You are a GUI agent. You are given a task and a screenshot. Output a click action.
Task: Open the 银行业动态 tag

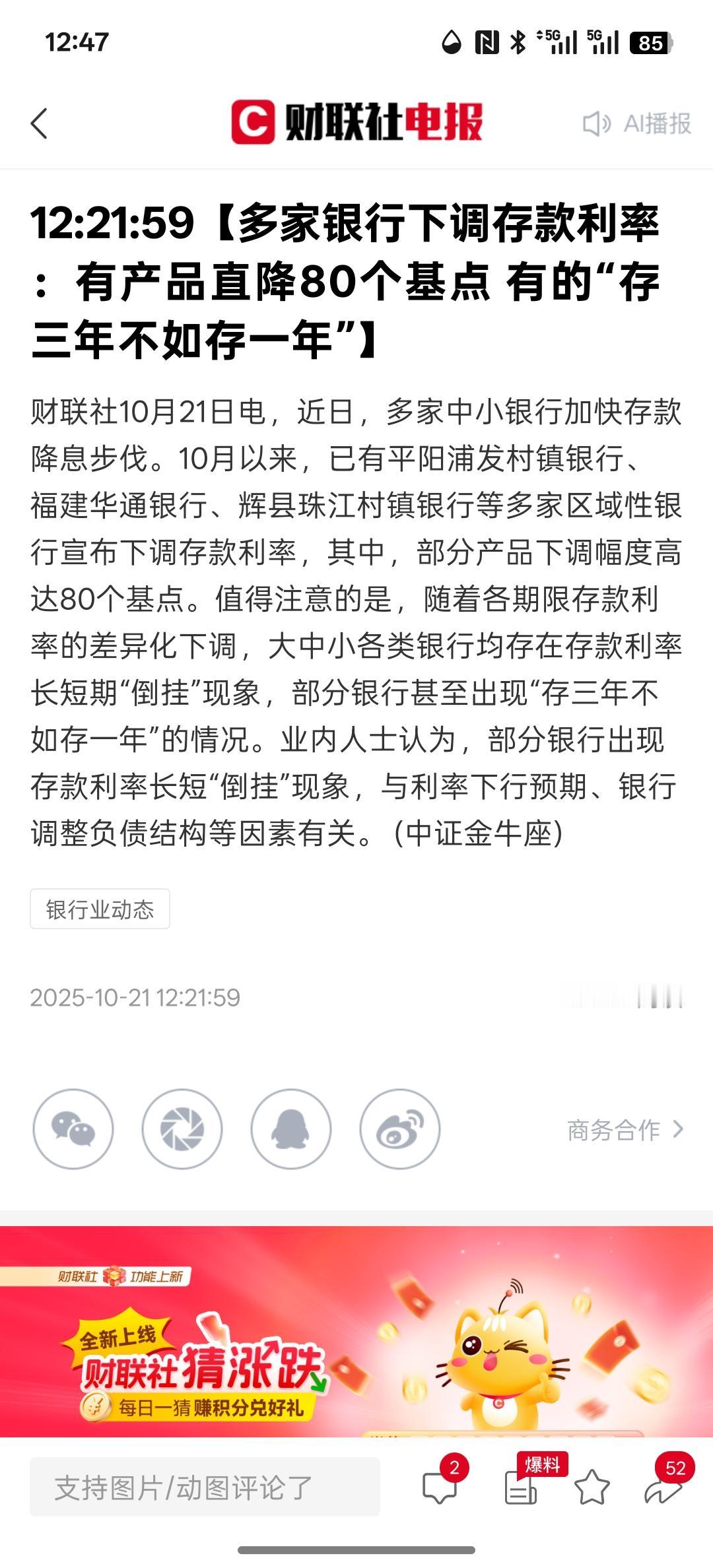click(100, 909)
